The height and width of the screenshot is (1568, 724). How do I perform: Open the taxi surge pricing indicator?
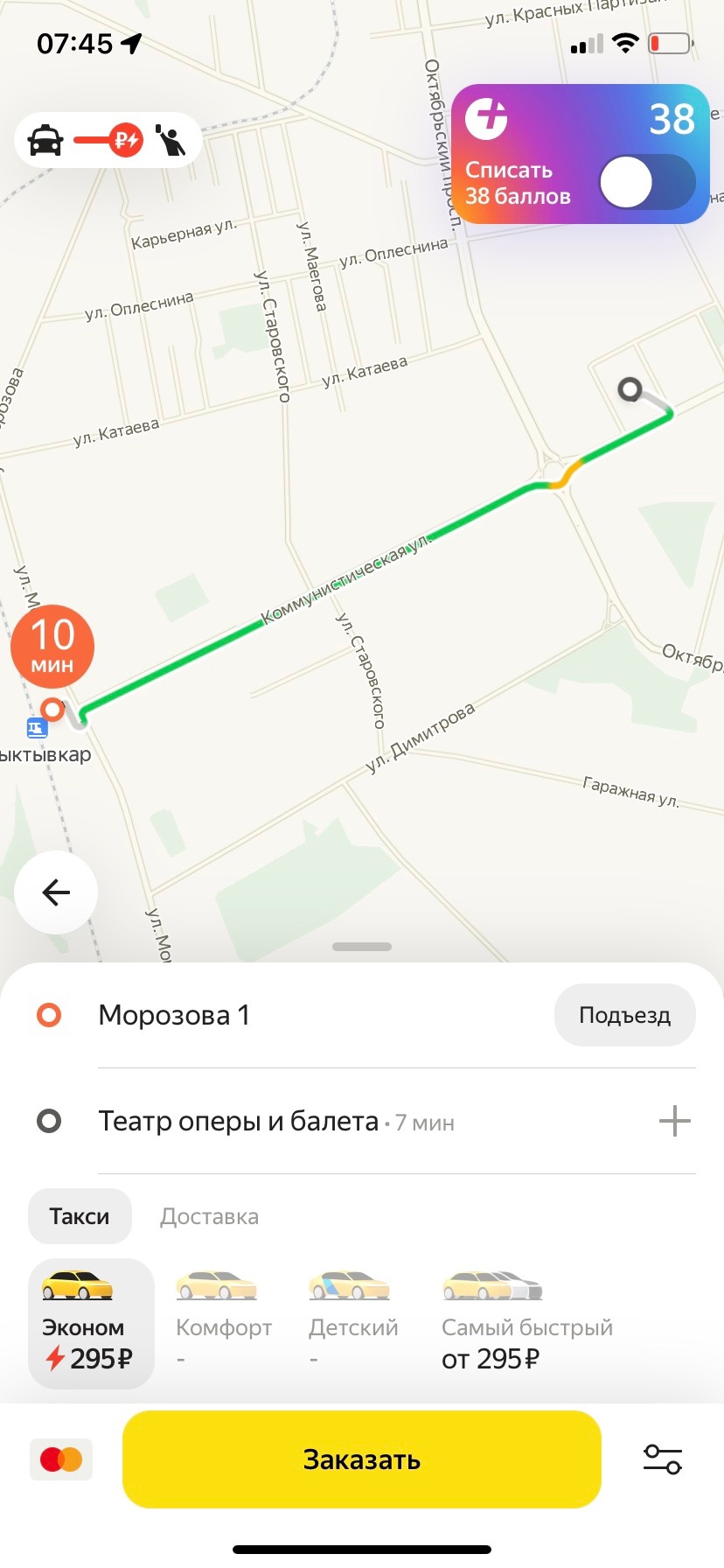[x=108, y=139]
